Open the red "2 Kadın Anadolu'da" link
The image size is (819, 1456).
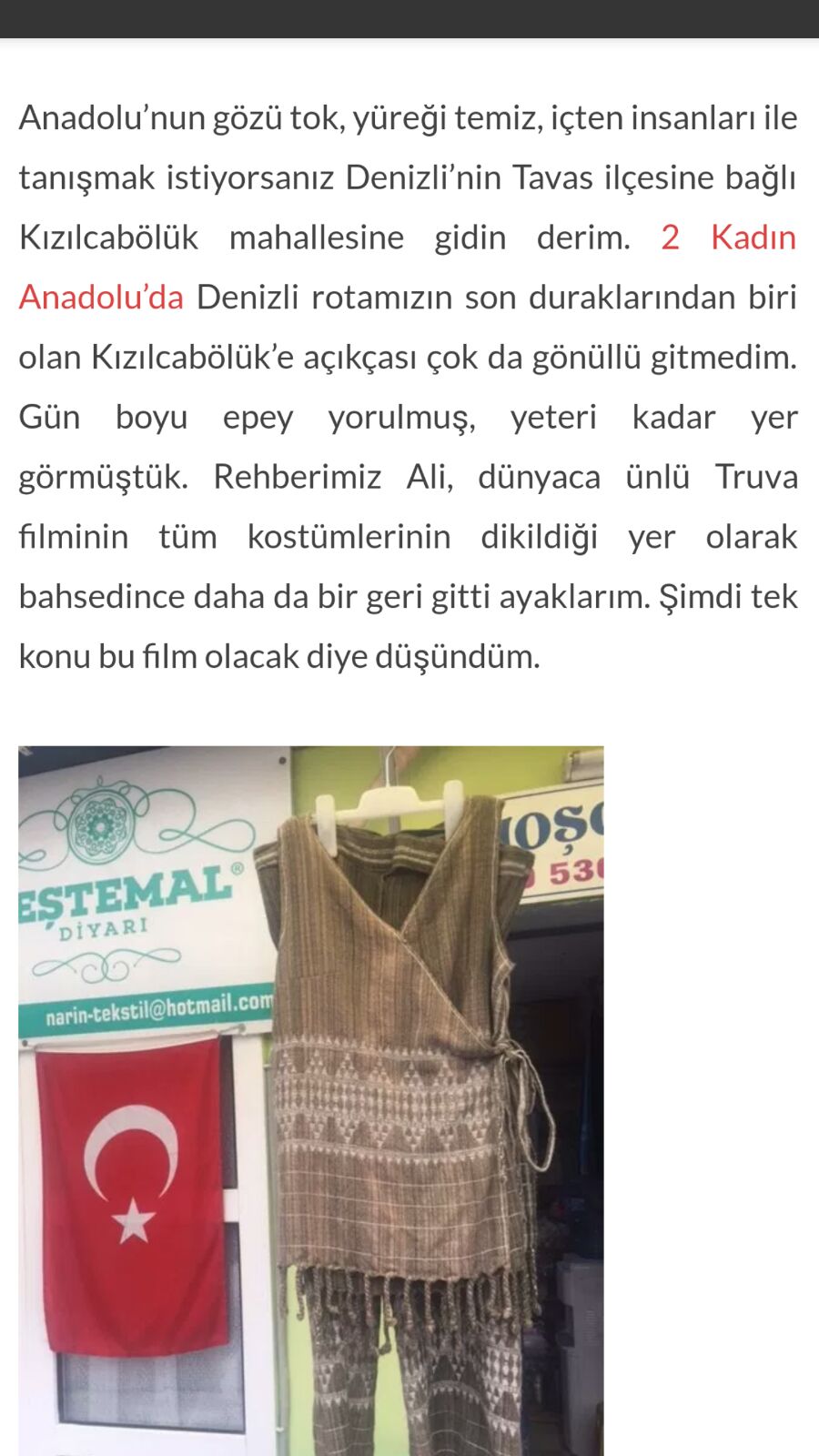pos(728,238)
